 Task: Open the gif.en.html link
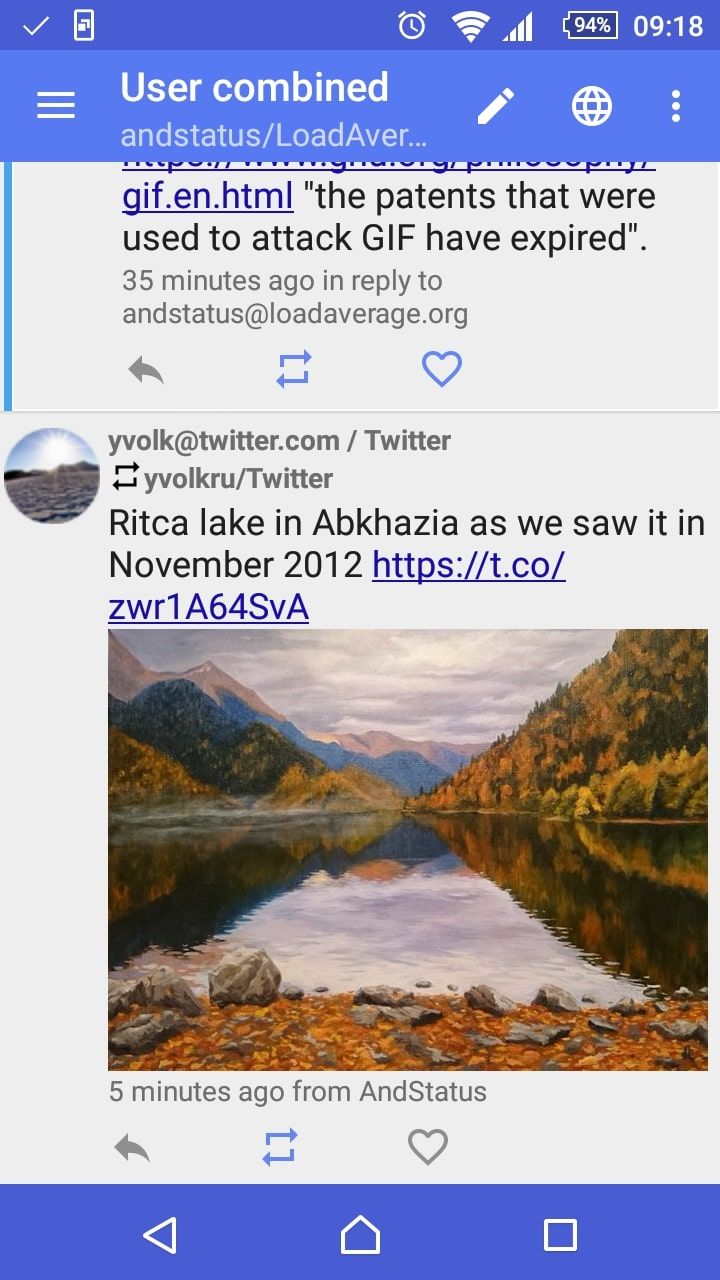(x=208, y=196)
